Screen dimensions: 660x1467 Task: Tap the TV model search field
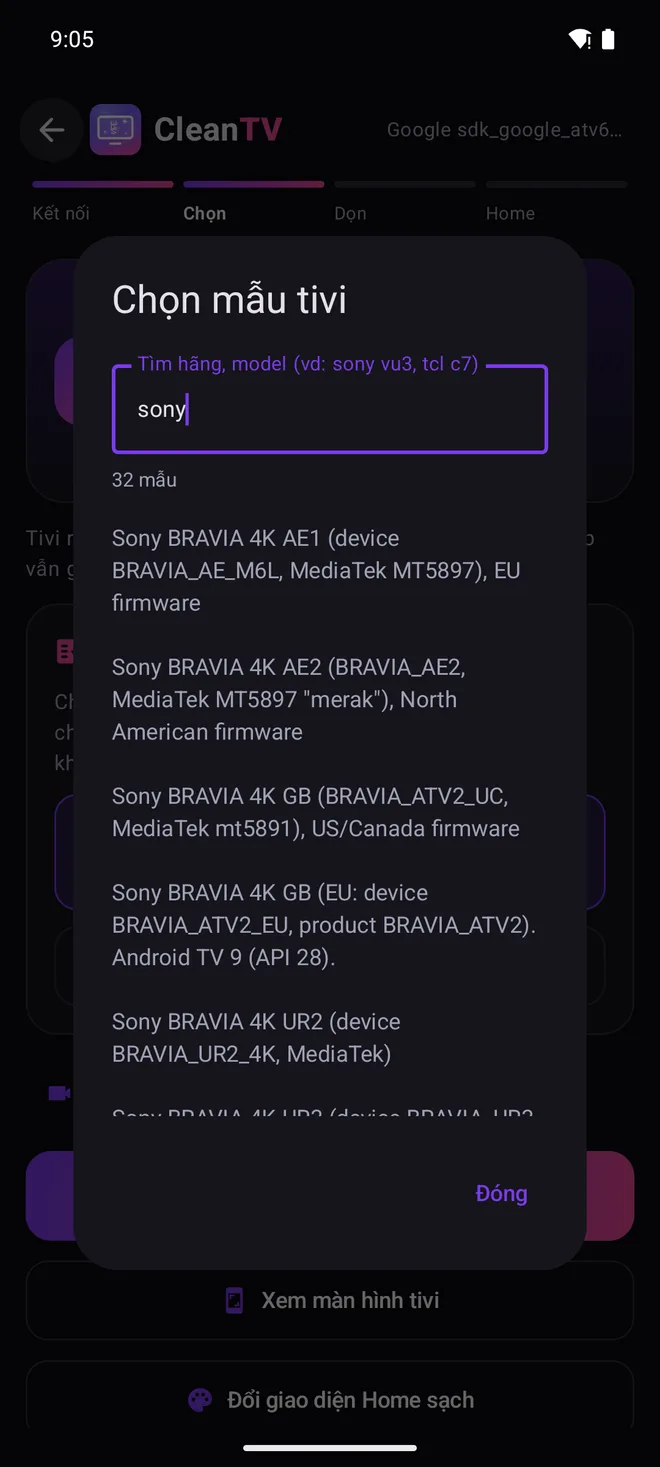330,409
